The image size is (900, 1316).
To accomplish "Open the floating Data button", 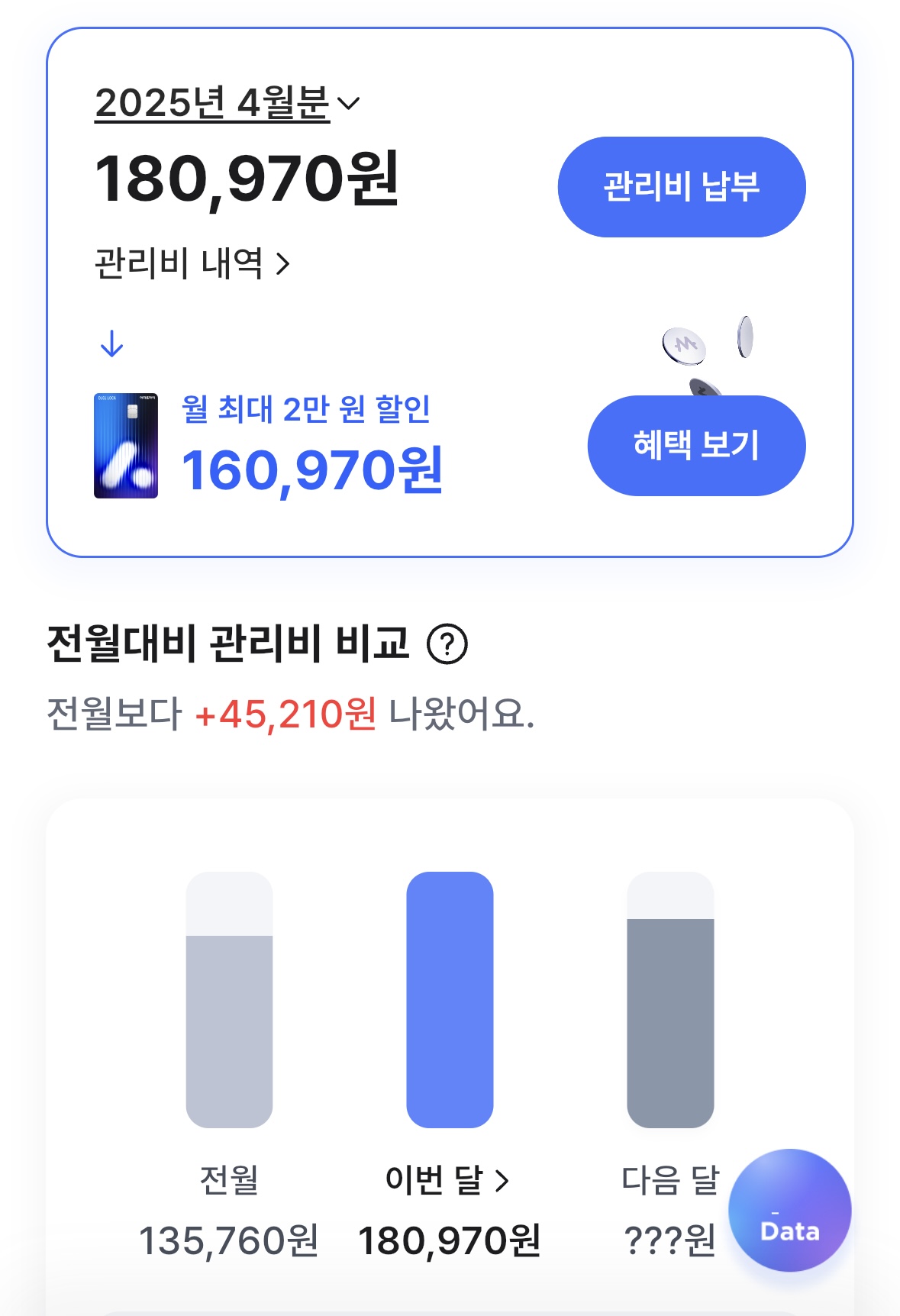I will click(x=789, y=1210).
